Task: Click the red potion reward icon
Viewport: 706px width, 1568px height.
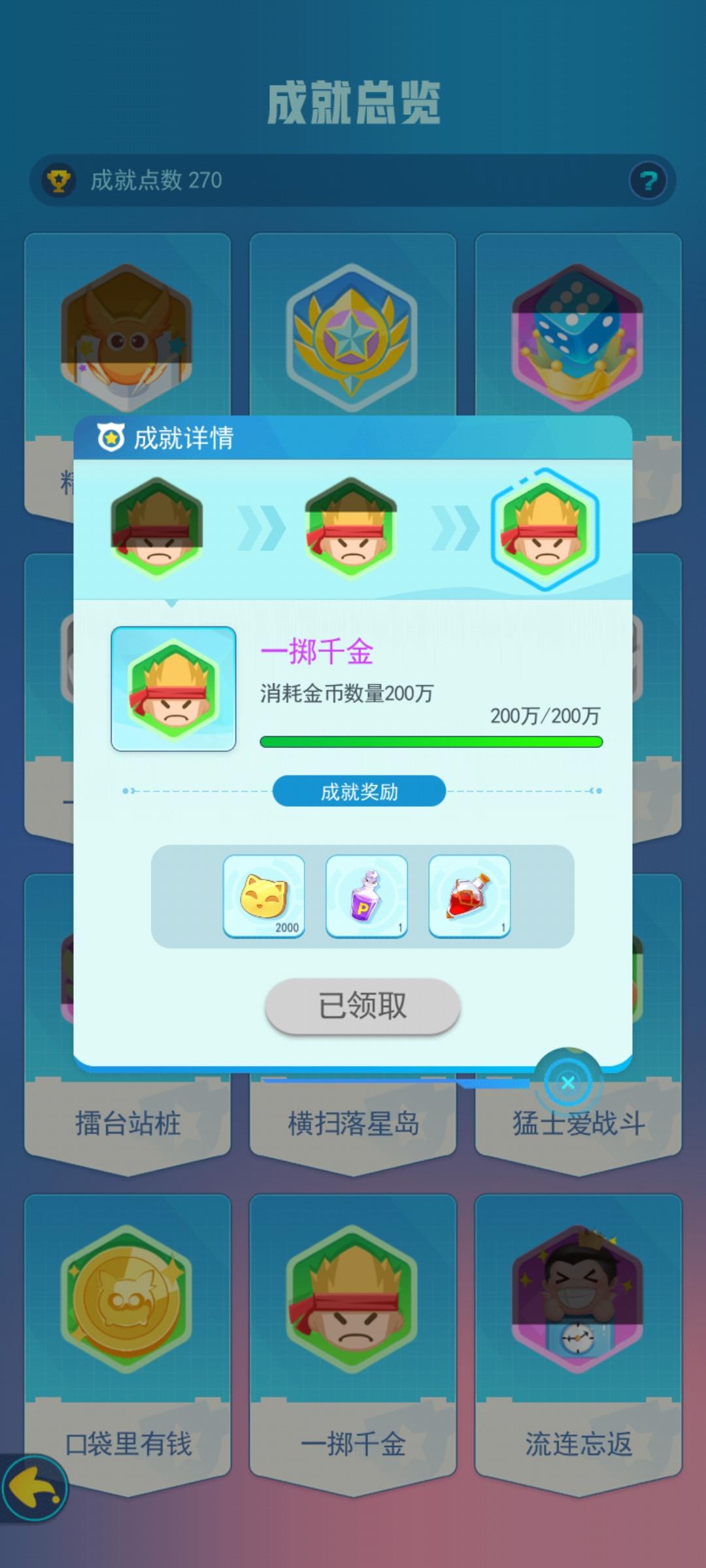Action: (469, 896)
